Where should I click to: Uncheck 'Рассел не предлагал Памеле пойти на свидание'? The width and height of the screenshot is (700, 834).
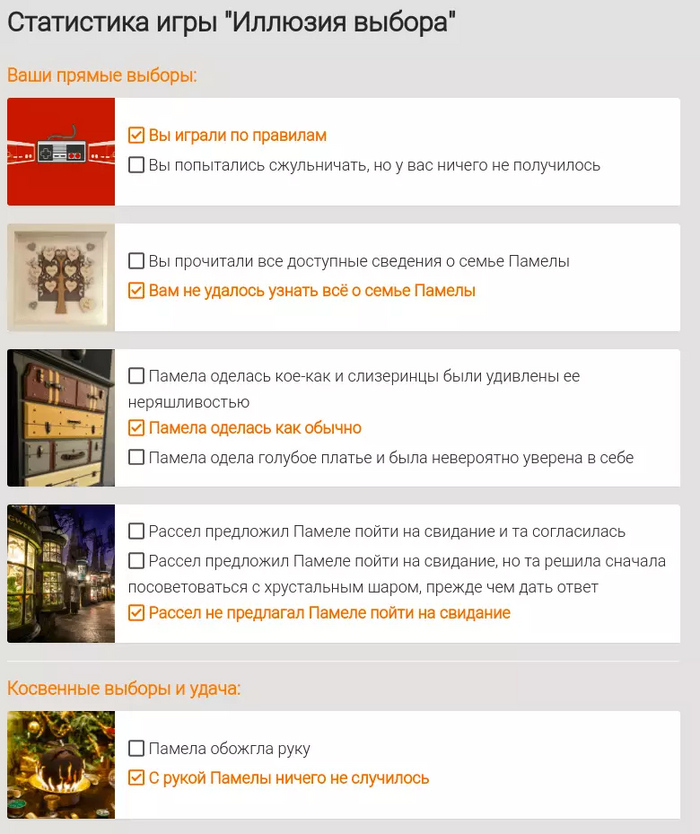click(137, 613)
